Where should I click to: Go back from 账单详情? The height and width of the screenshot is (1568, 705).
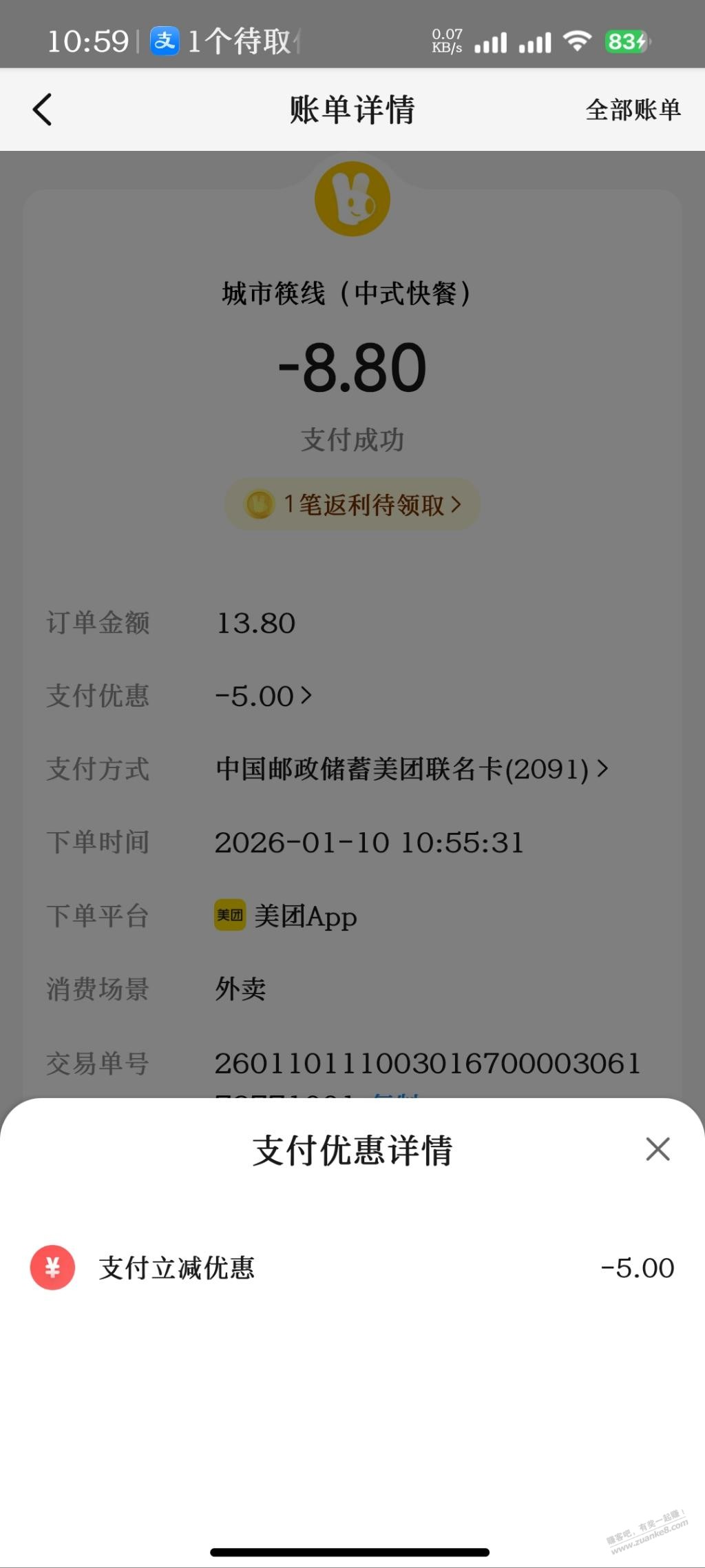tap(43, 110)
